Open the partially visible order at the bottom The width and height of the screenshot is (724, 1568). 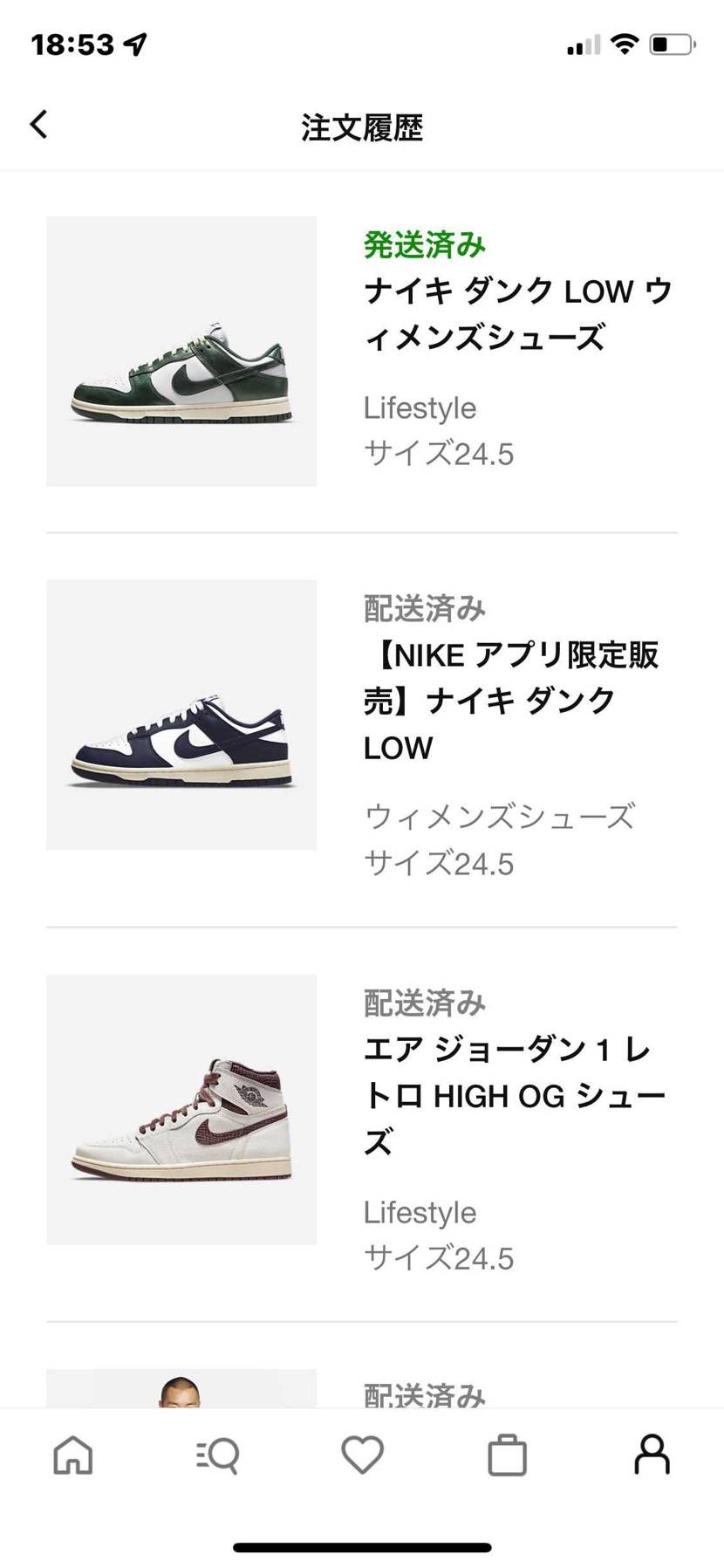[x=361, y=1389]
